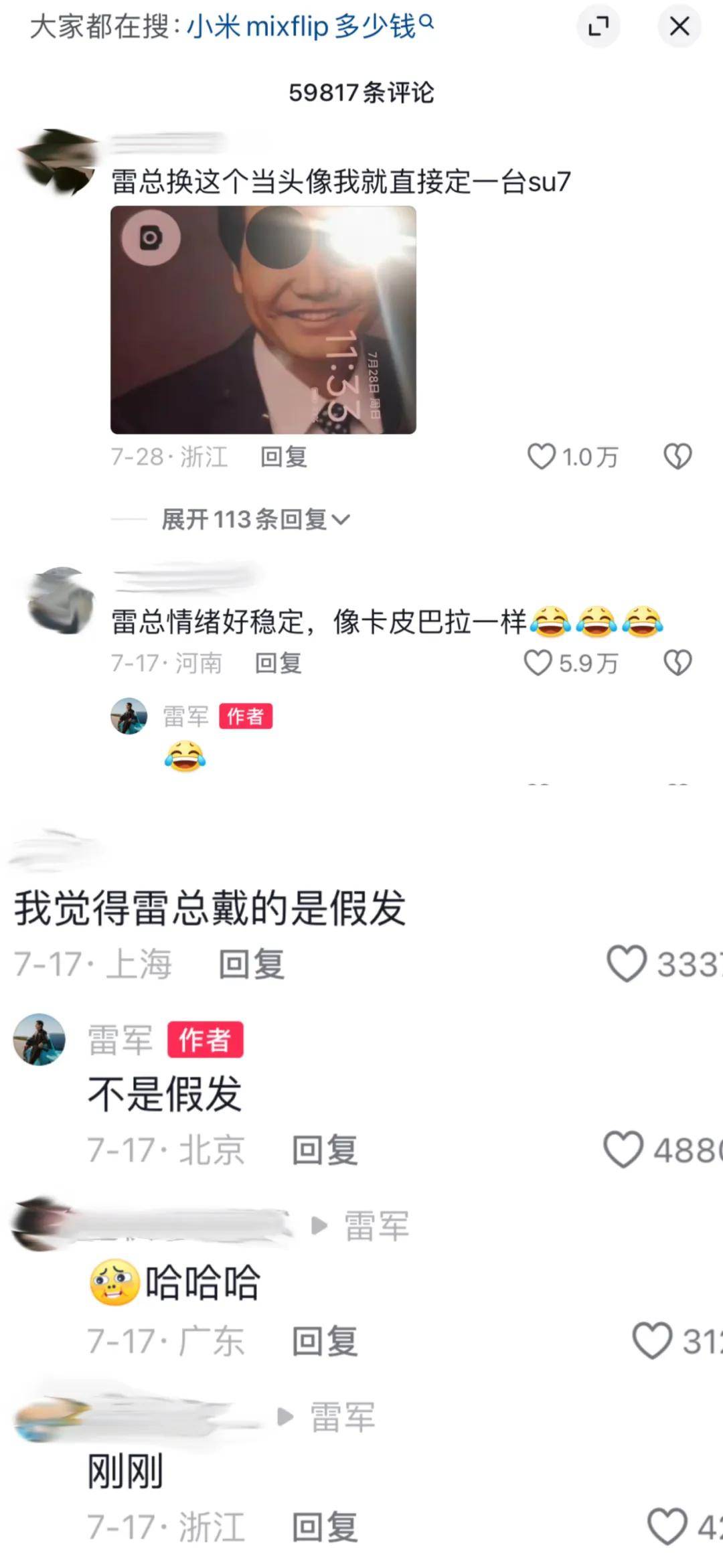Like the comment with 5.9万 likes

click(x=538, y=663)
